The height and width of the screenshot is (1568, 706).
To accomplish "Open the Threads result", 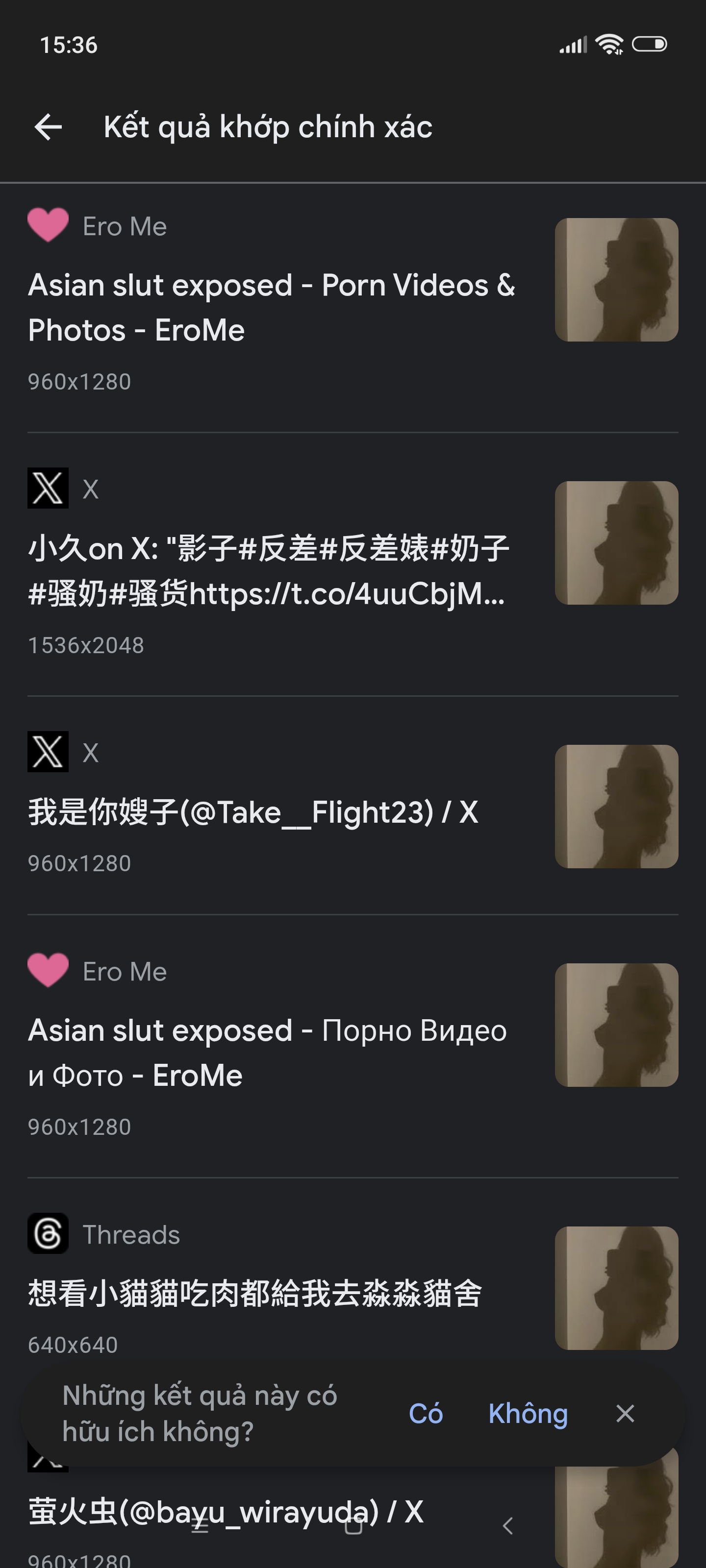I will [x=254, y=1294].
